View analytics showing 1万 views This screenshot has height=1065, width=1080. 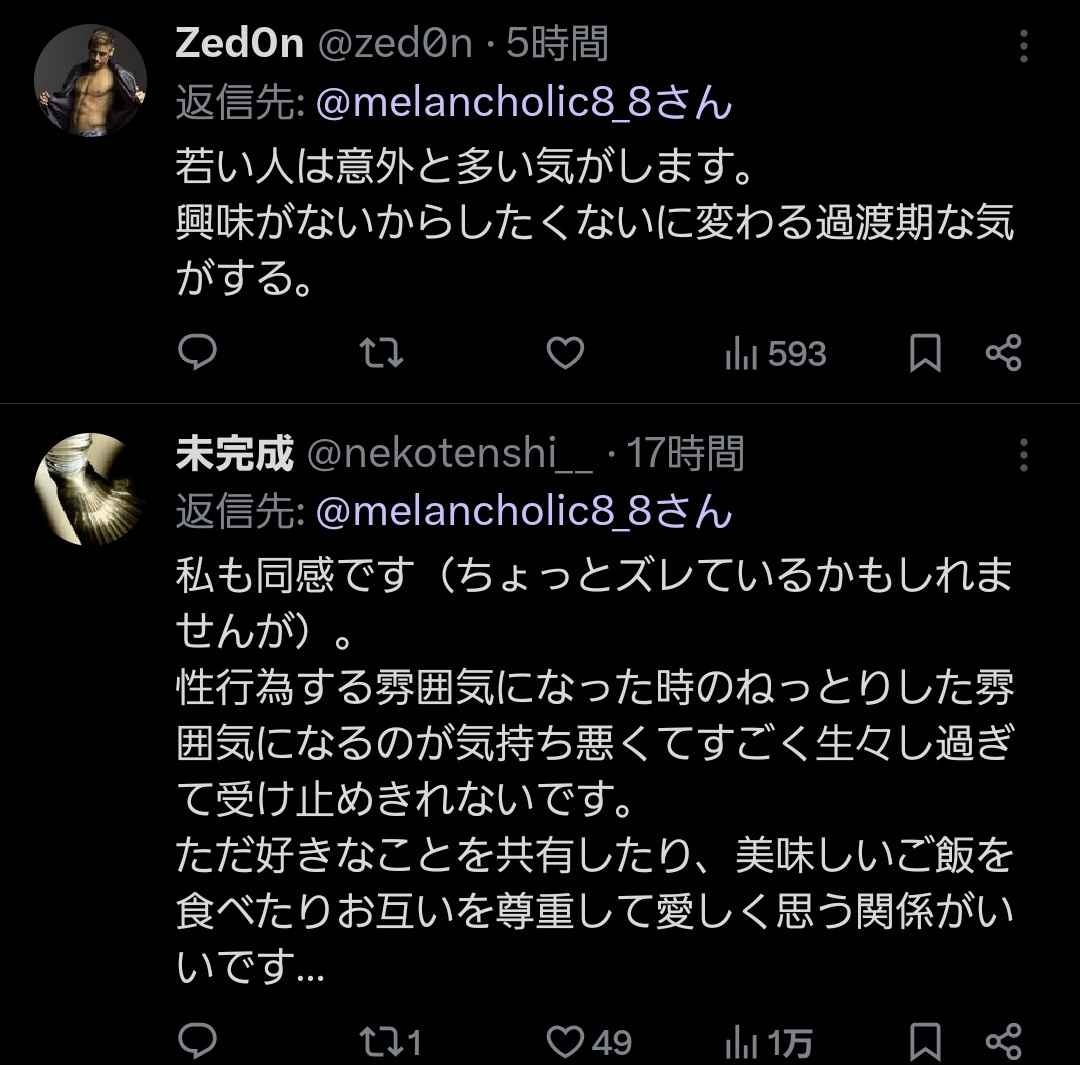[x=768, y=1043]
